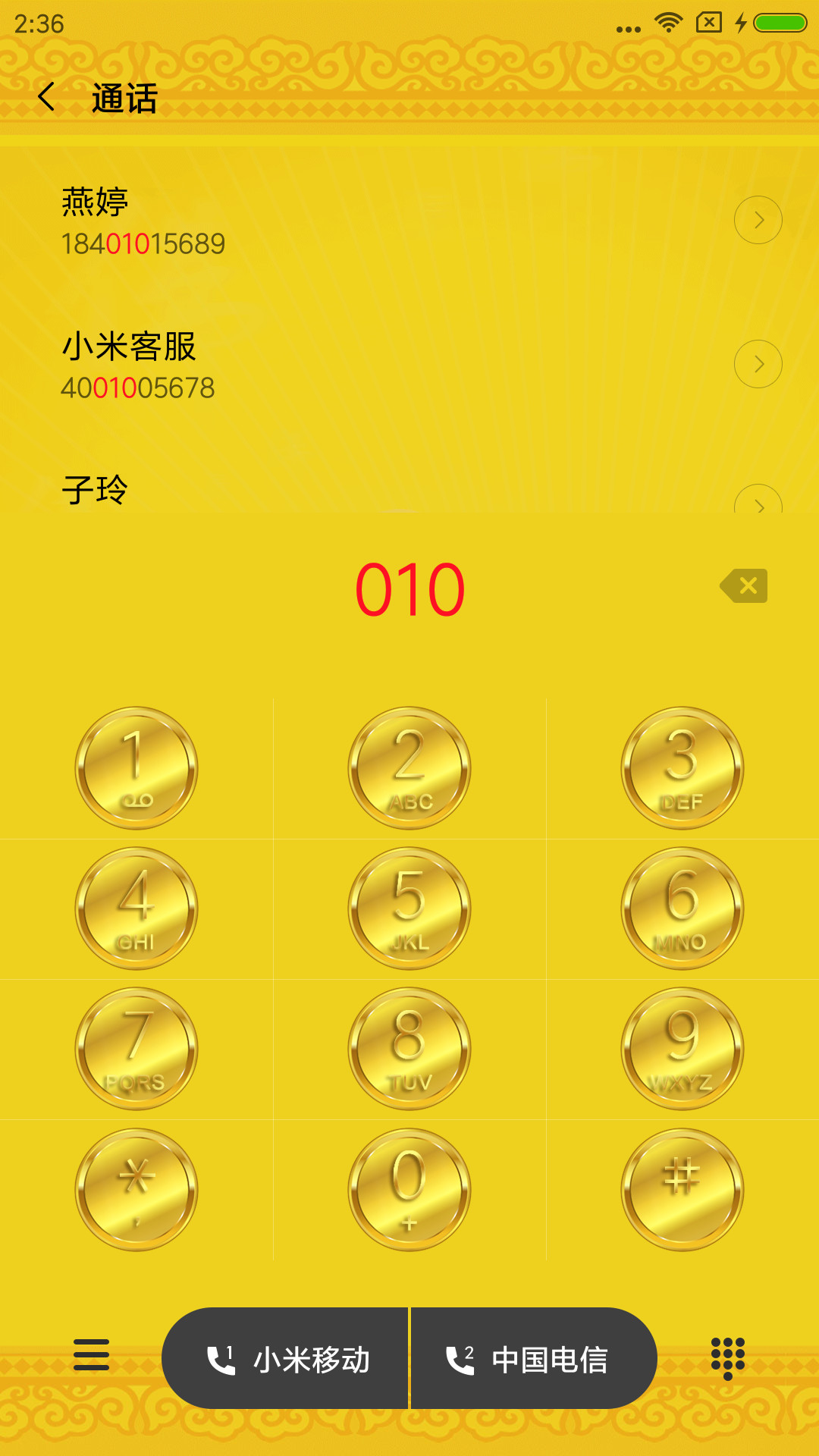
Task: View details arrow for 小米客服
Action: click(758, 364)
